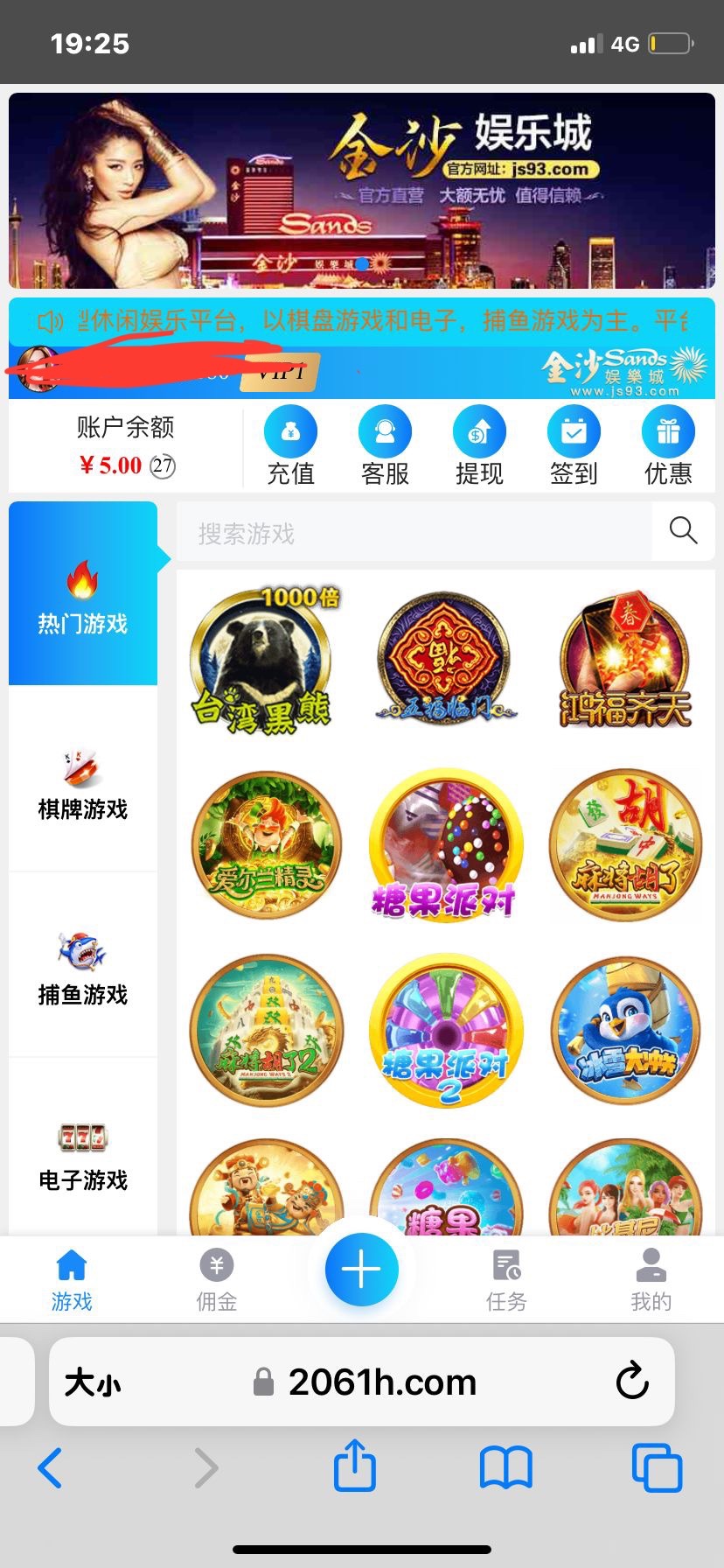Select 电子游戏 category
This screenshot has height=1568, width=724.
click(x=83, y=1155)
